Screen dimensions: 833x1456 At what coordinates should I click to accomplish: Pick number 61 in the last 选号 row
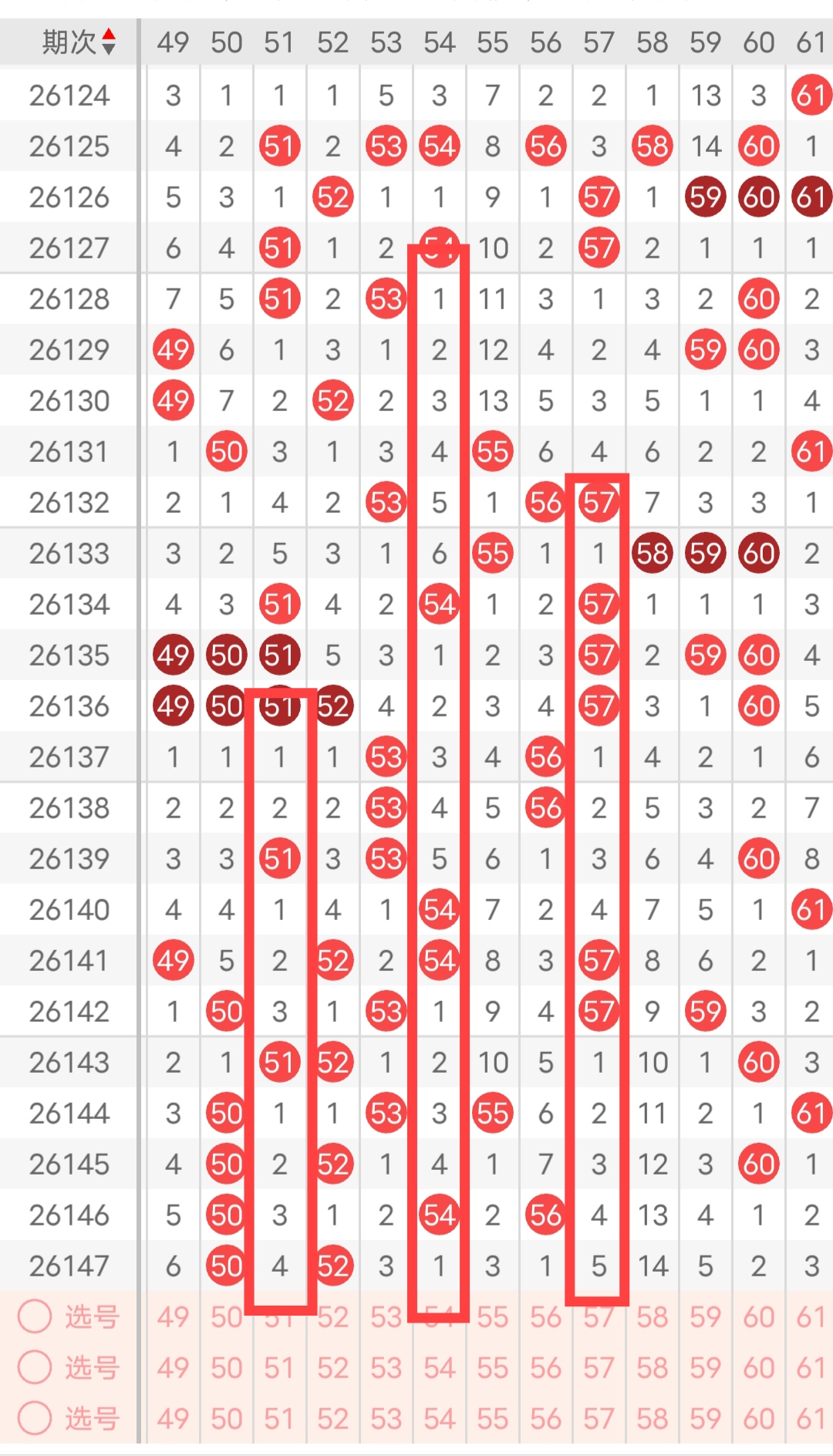coord(811,1418)
